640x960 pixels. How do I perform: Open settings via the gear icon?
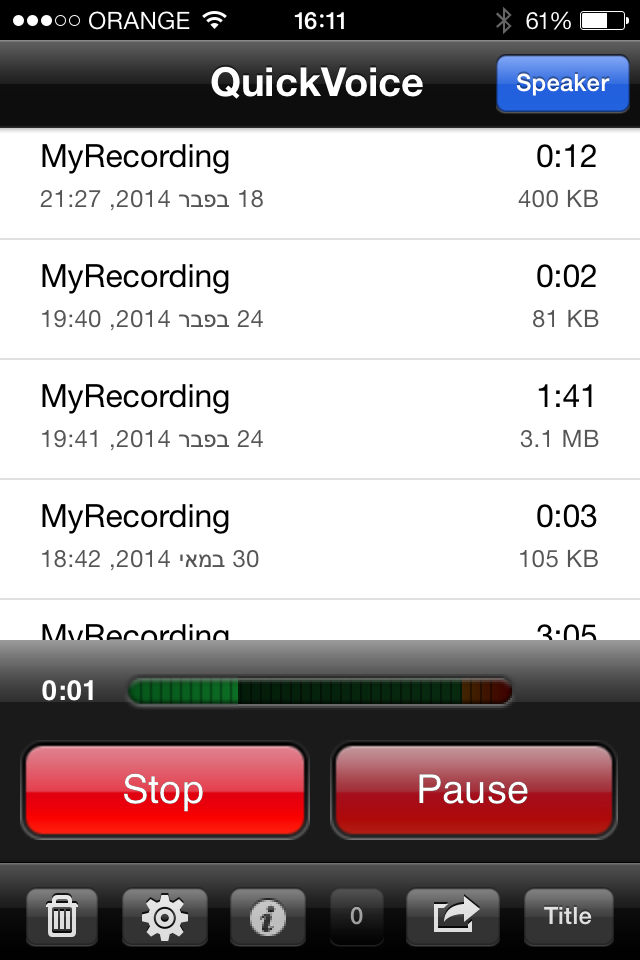click(165, 916)
